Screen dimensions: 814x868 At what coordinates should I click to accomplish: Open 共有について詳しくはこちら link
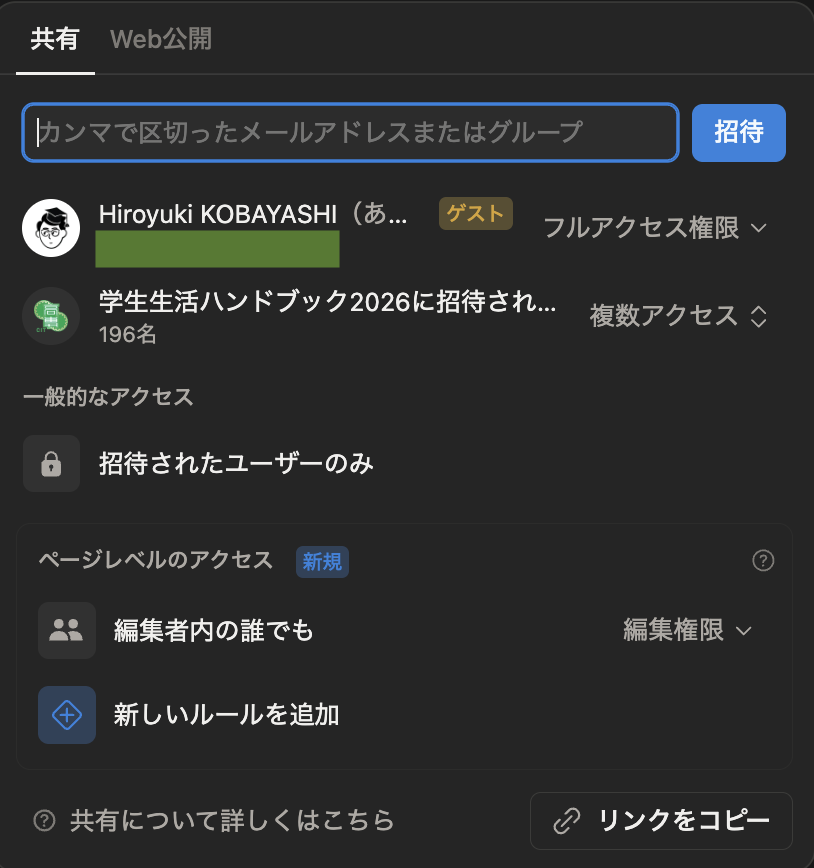pyautogui.click(x=231, y=821)
